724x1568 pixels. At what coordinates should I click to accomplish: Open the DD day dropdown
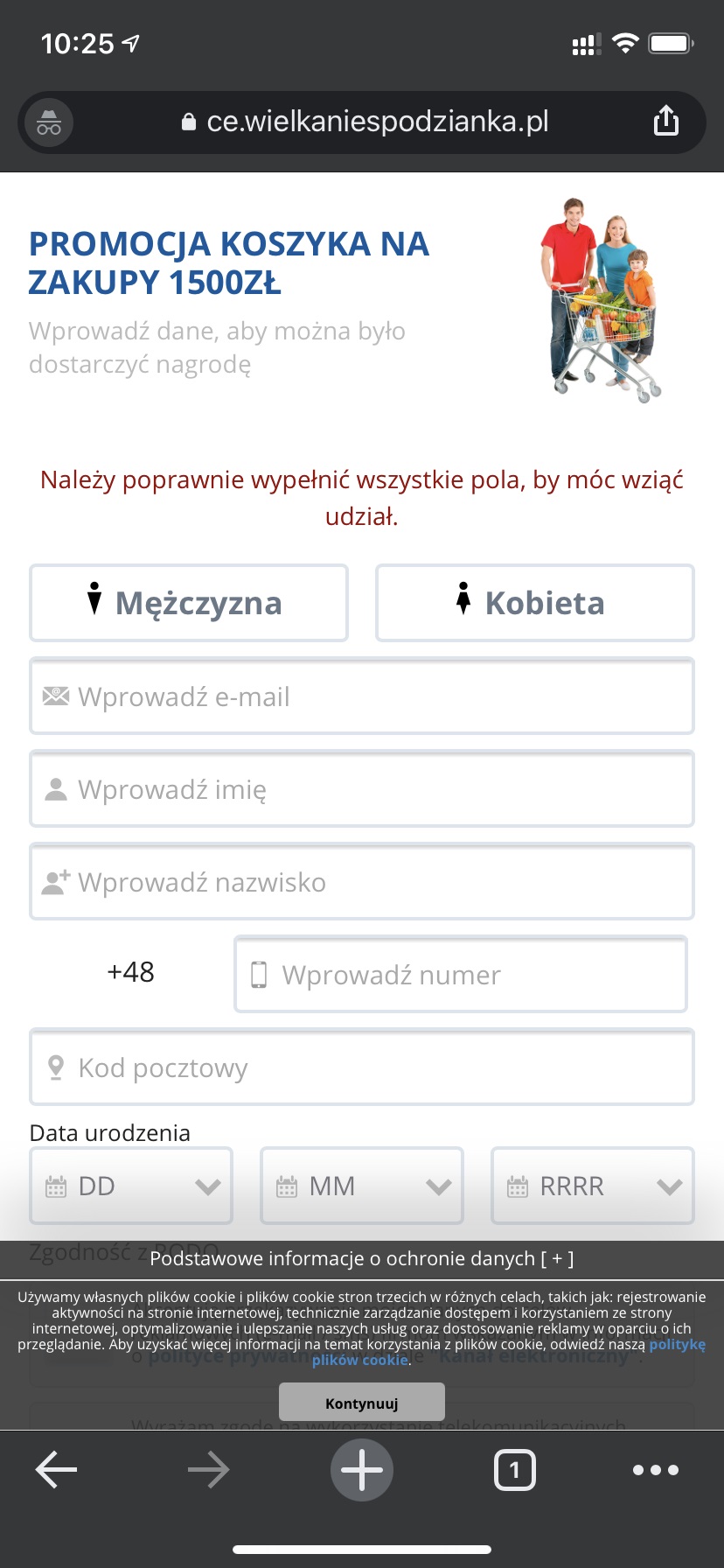point(131,1186)
